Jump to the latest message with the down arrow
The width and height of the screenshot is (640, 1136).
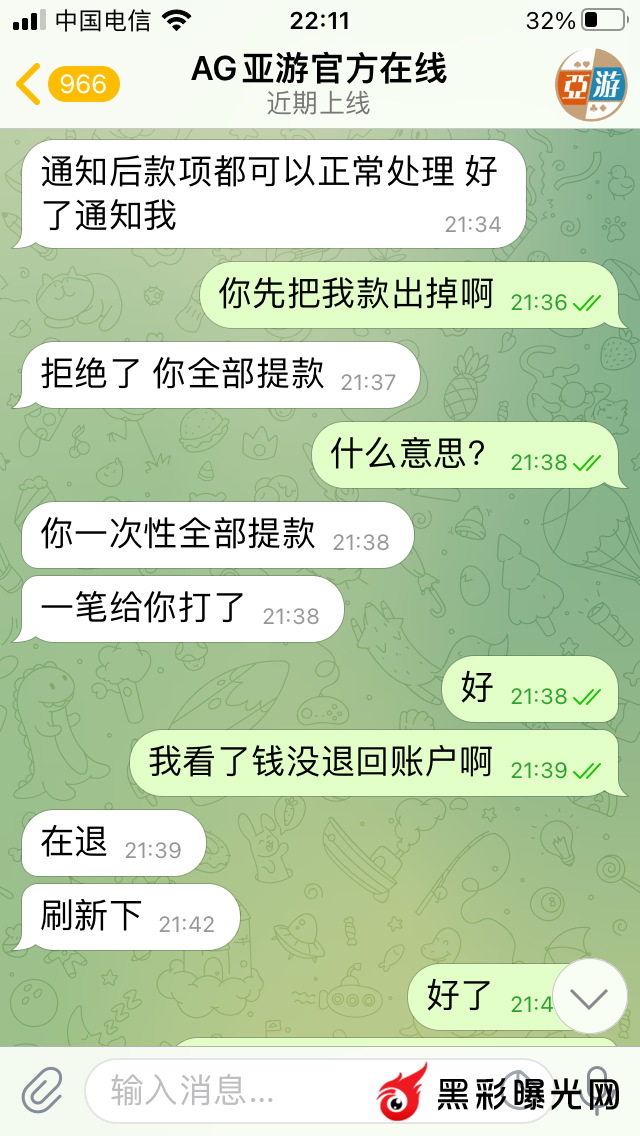coord(590,996)
